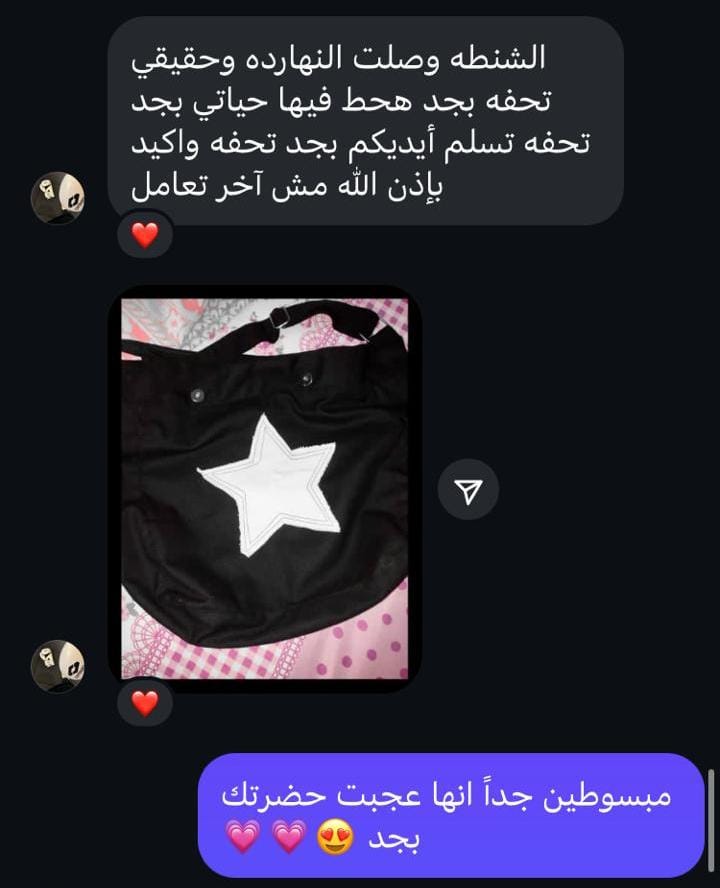View the heart reaction under the received text message
This screenshot has height=888, width=720.
145,236
